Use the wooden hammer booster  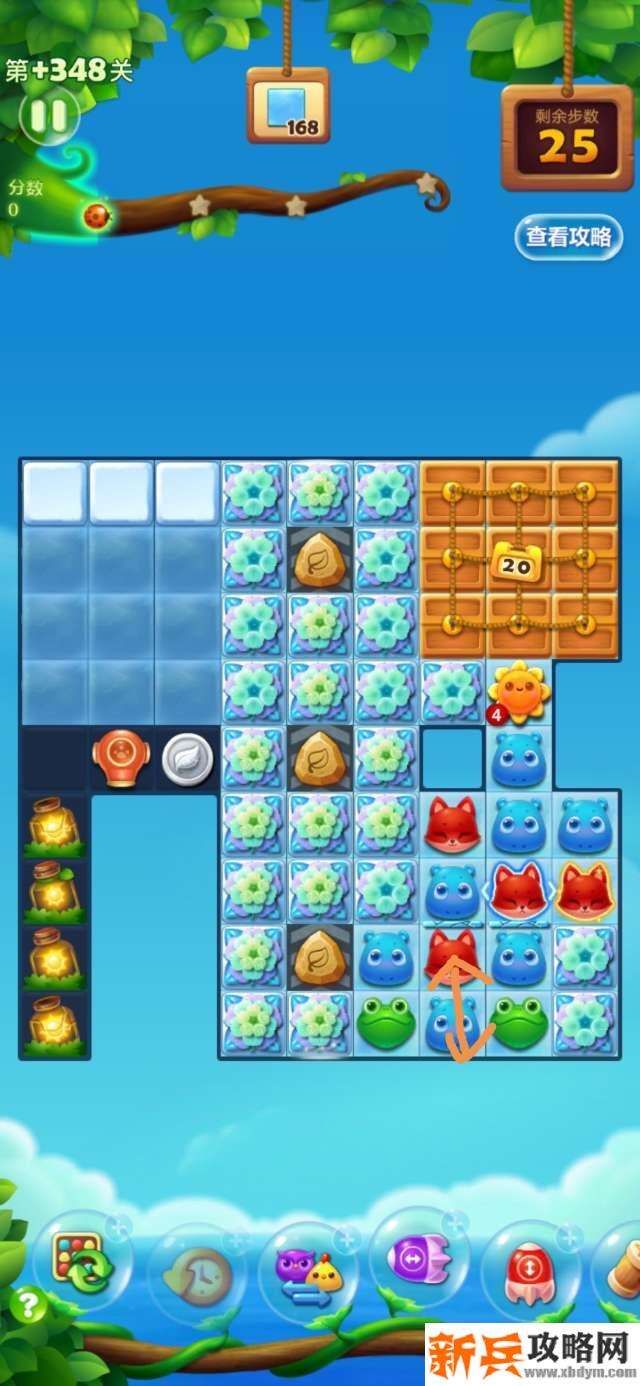(620, 1268)
